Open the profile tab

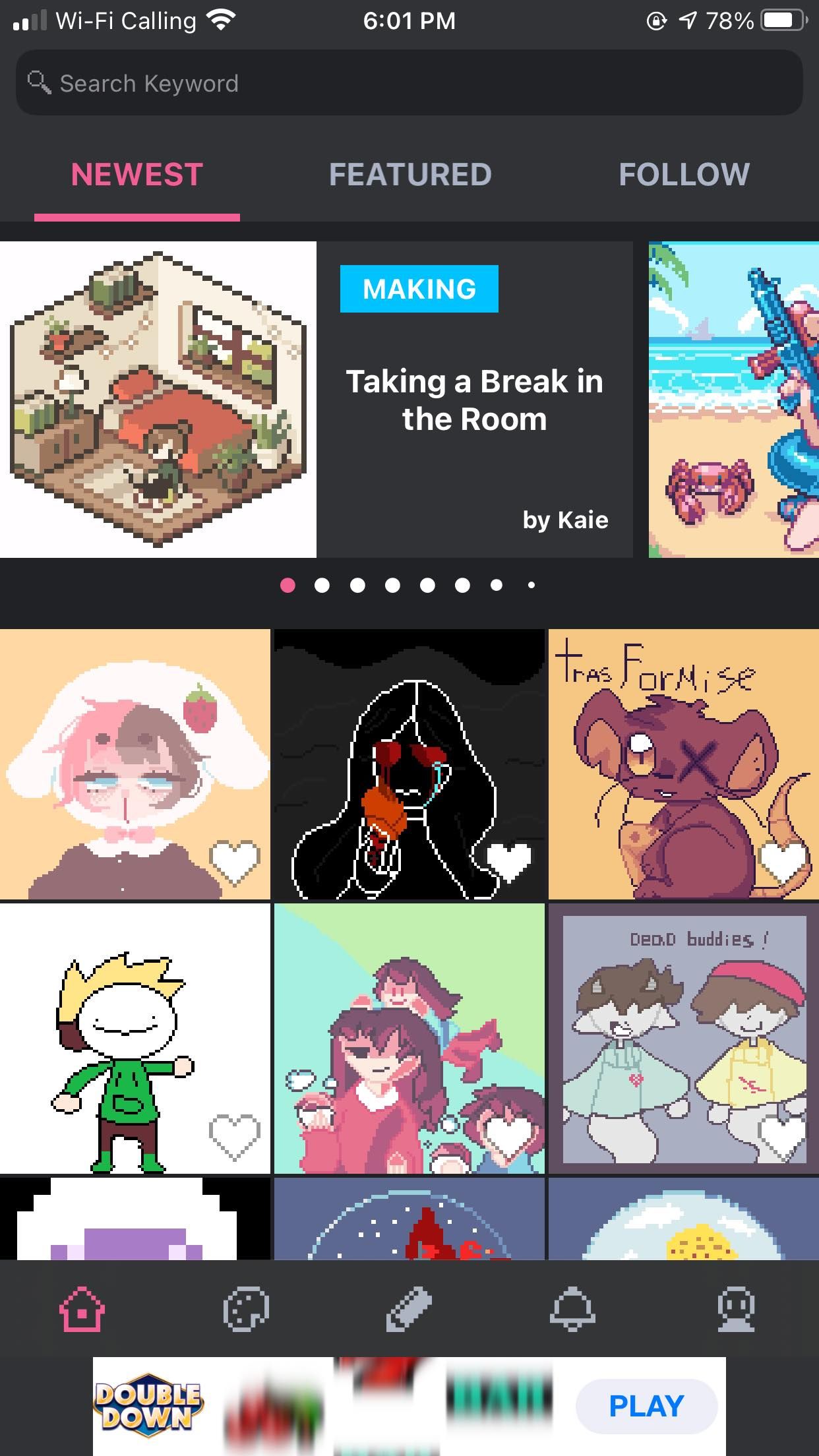736,1309
